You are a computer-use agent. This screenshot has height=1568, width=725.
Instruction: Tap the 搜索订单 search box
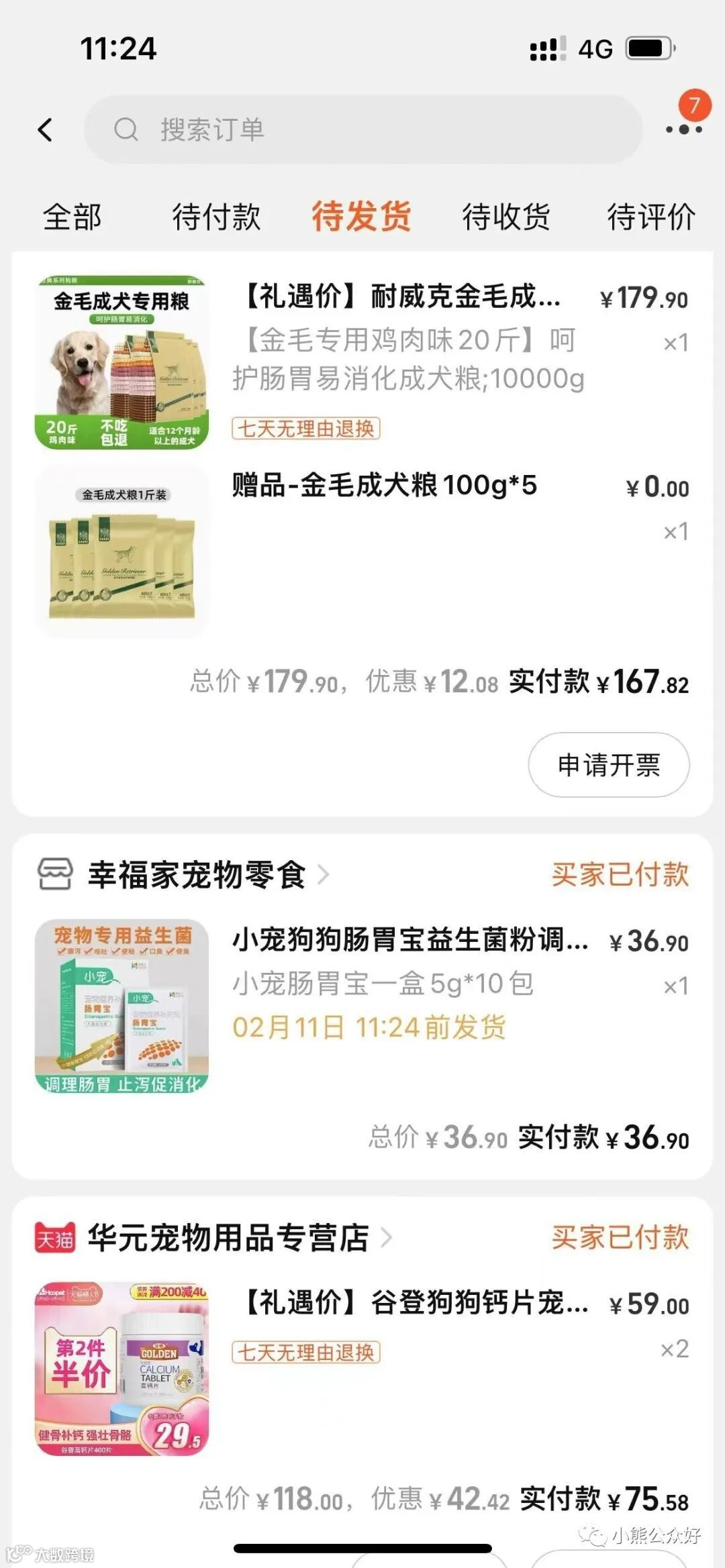(362, 129)
